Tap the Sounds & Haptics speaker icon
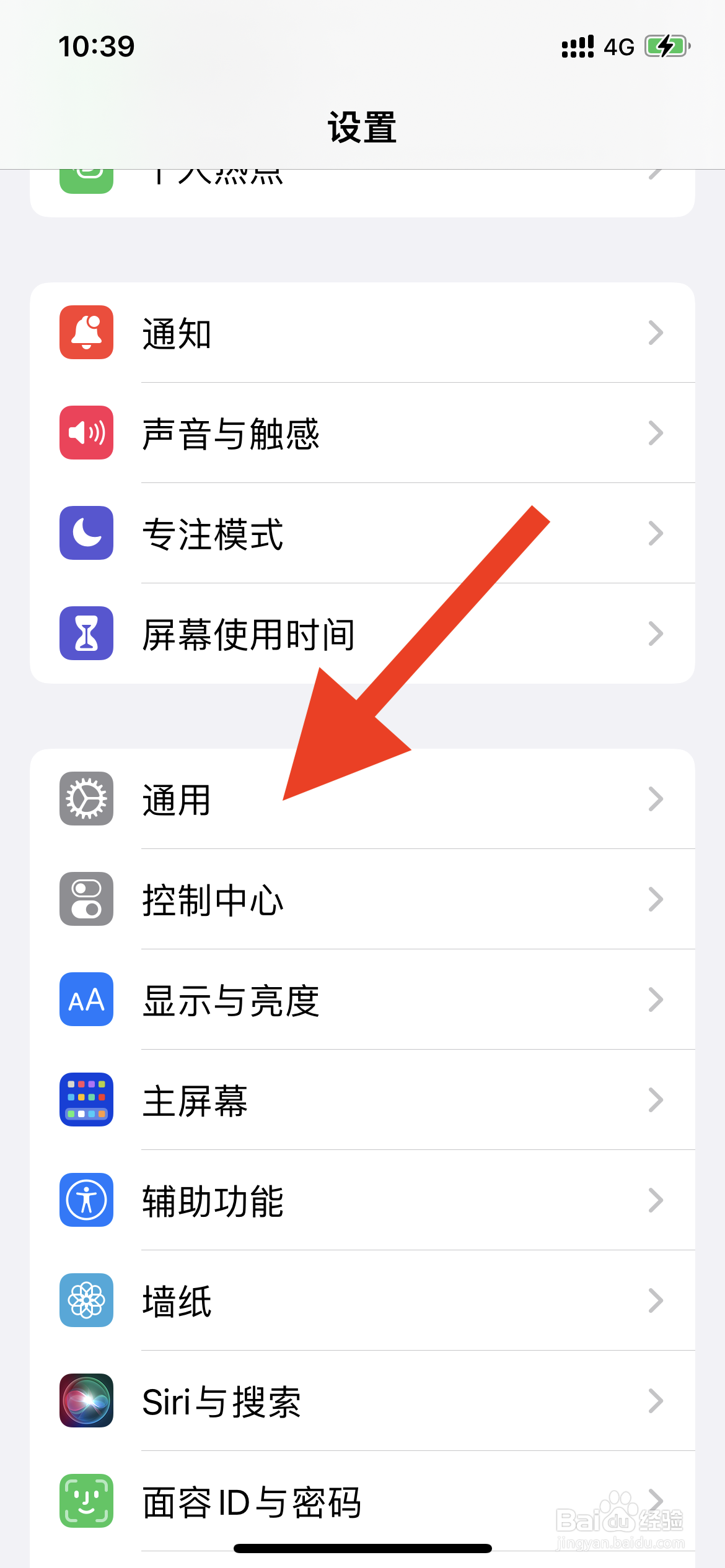Screen dimensions: 725x1568 click(86, 433)
